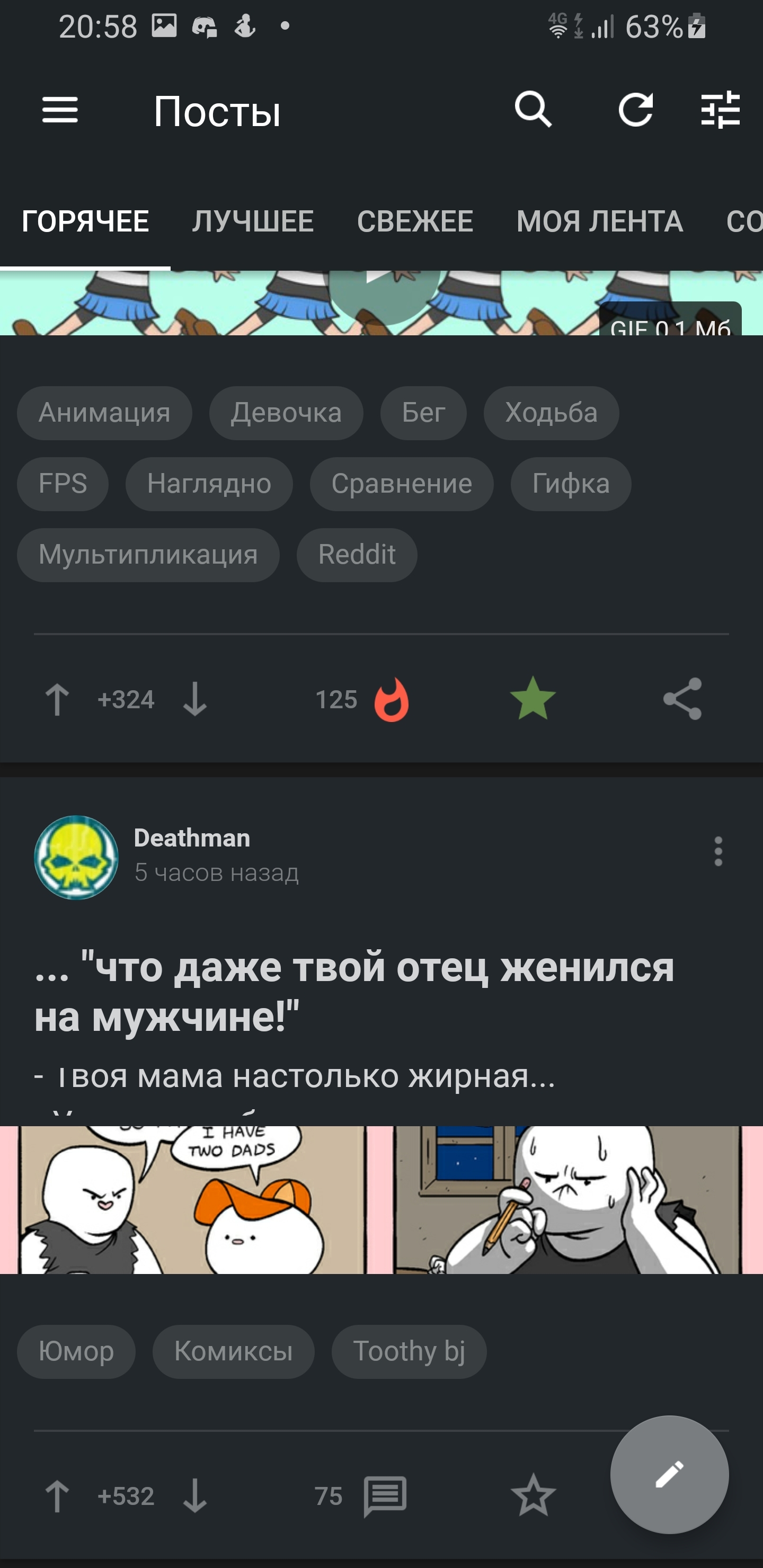
Task: Open comments on the +532 post
Action: click(x=385, y=1496)
